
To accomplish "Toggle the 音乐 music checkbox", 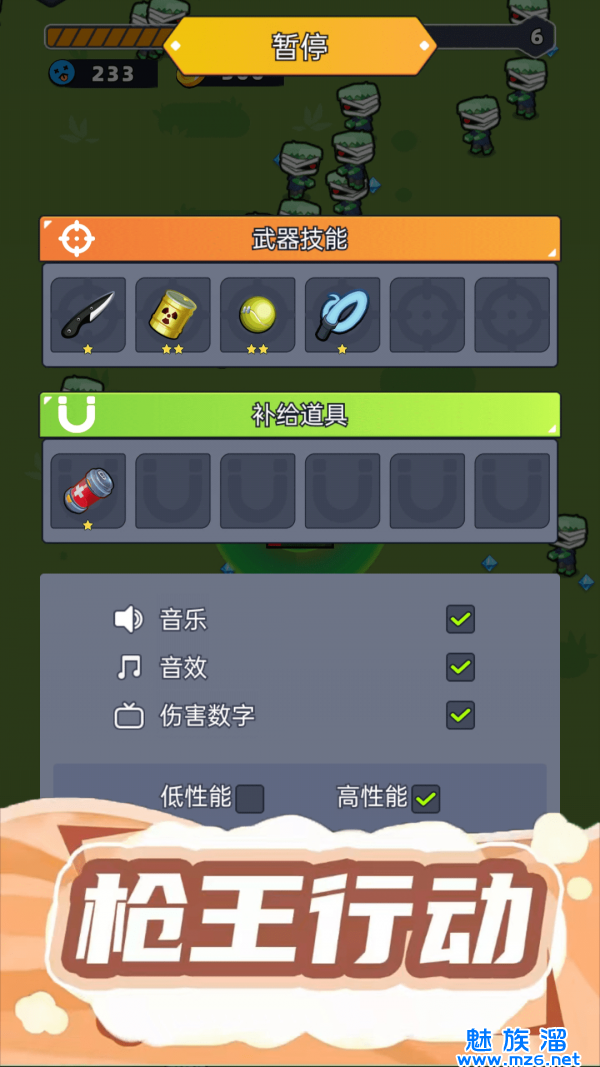I will (x=460, y=619).
